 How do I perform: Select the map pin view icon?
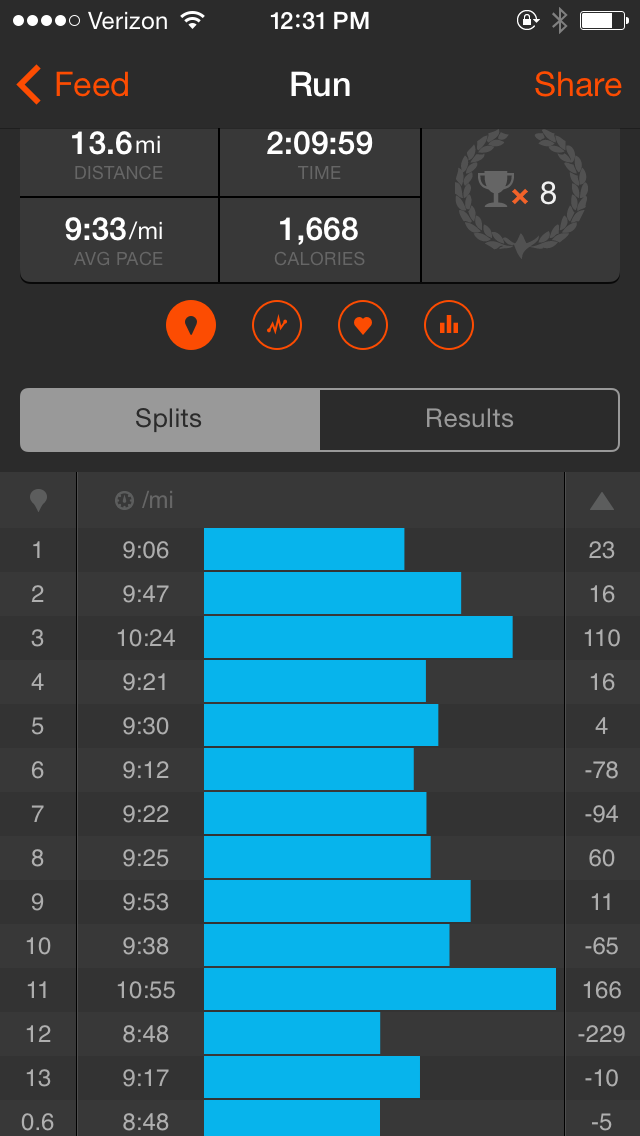point(191,324)
